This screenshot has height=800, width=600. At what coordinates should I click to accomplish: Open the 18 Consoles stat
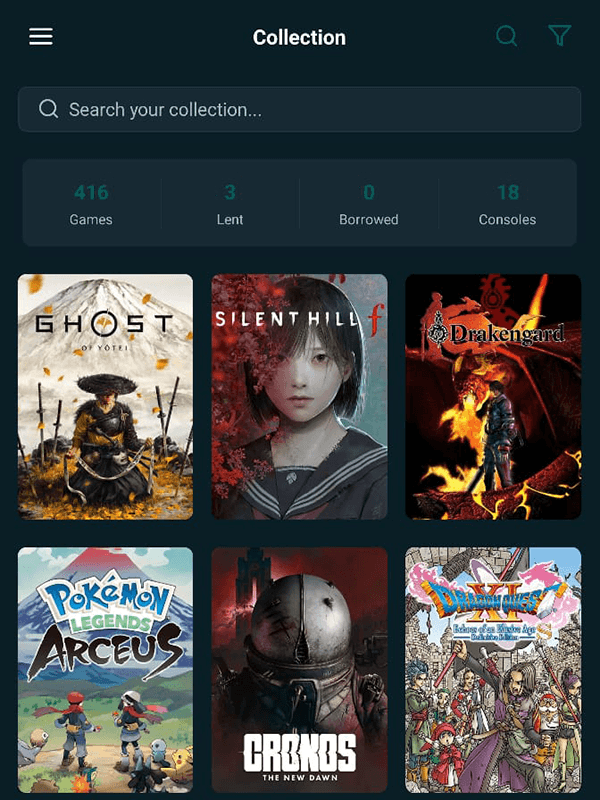[x=507, y=203]
